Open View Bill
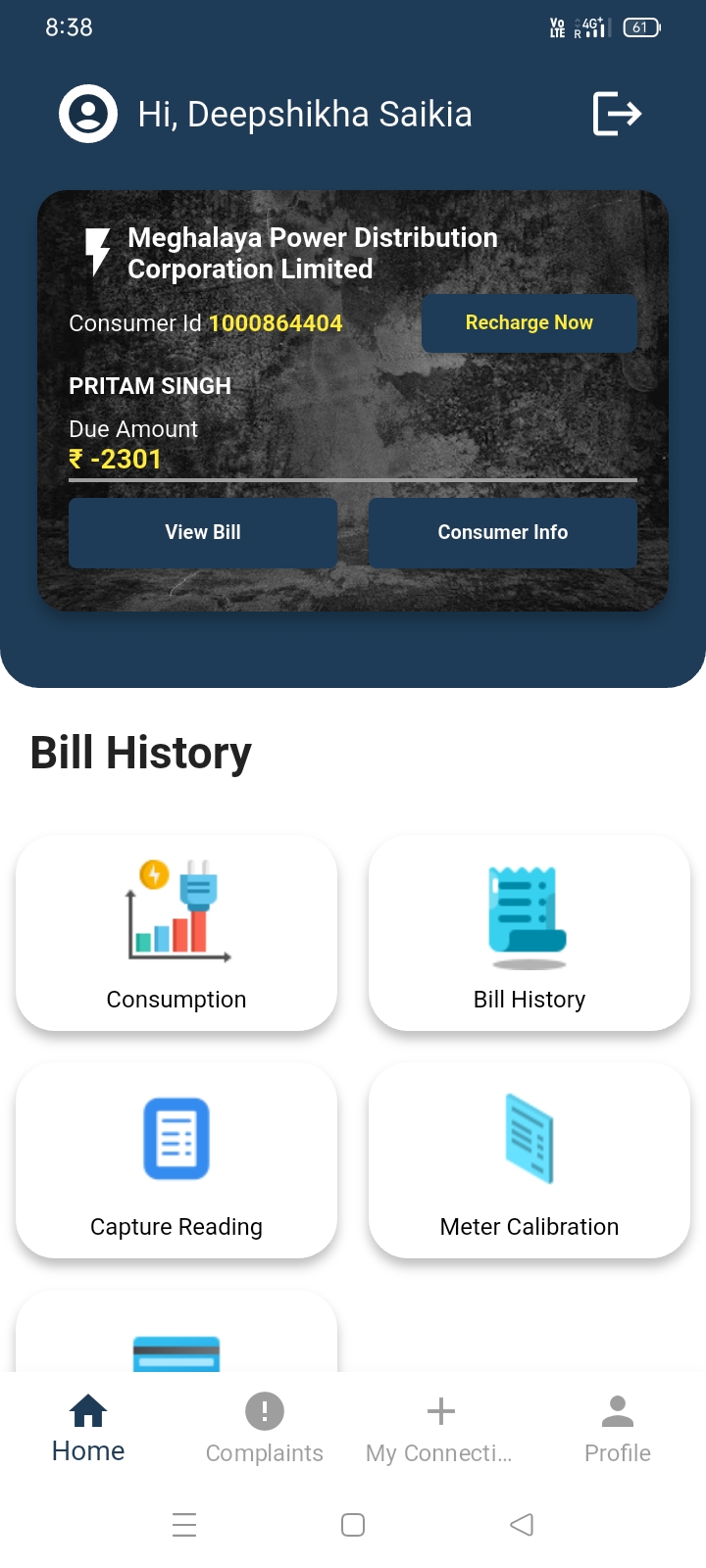The height and width of the screenshot is (1568, 706). click(203, 532)
